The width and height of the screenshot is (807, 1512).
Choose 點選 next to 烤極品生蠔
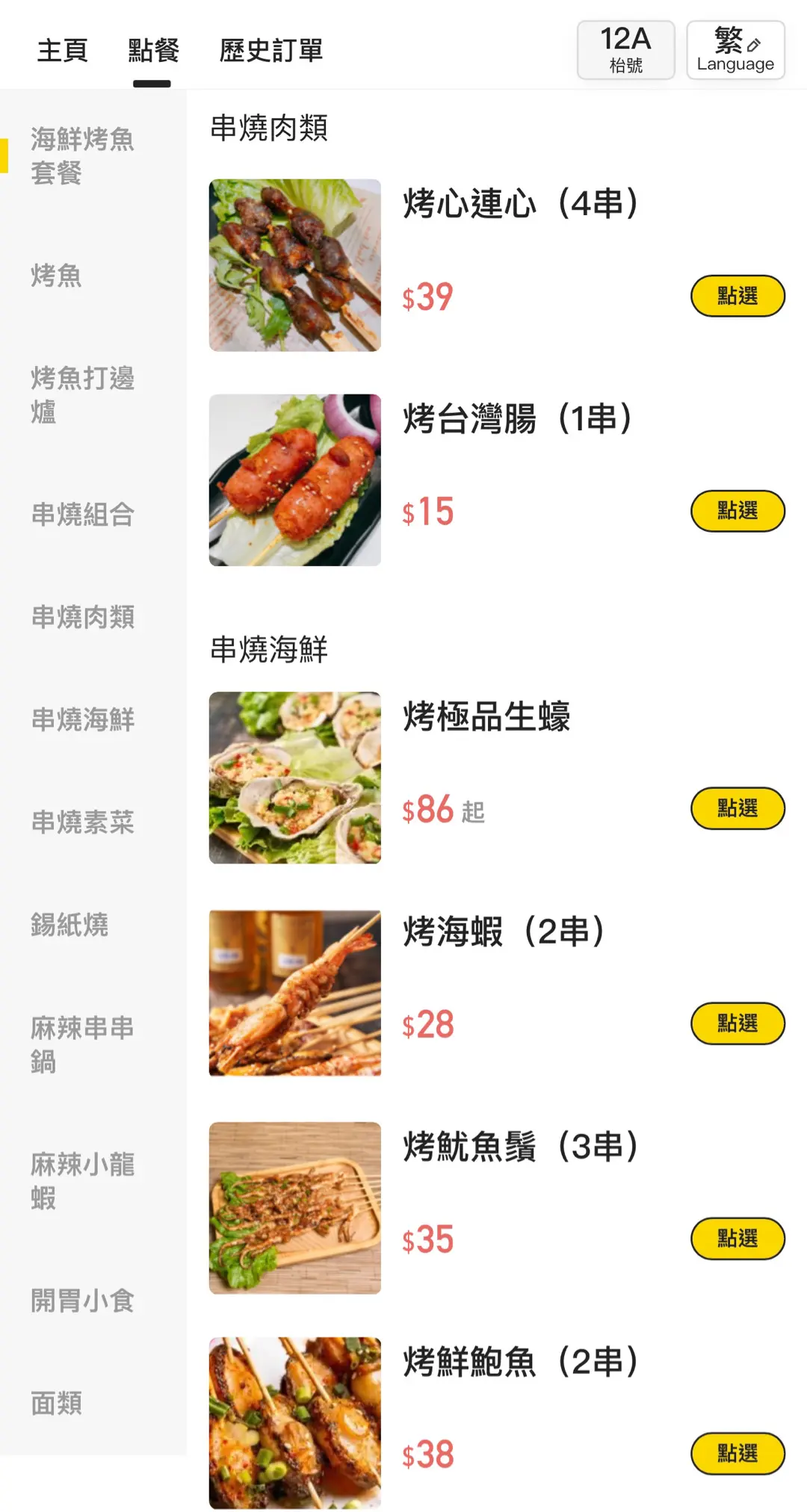pos(737,808)
